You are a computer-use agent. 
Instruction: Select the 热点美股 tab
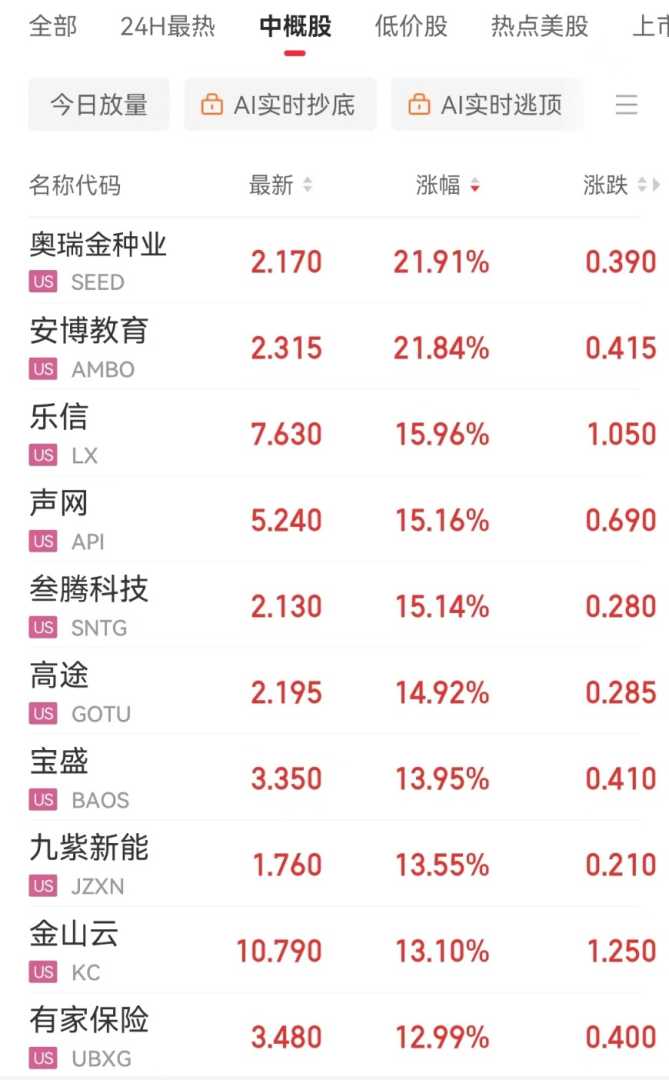(539, 26)
